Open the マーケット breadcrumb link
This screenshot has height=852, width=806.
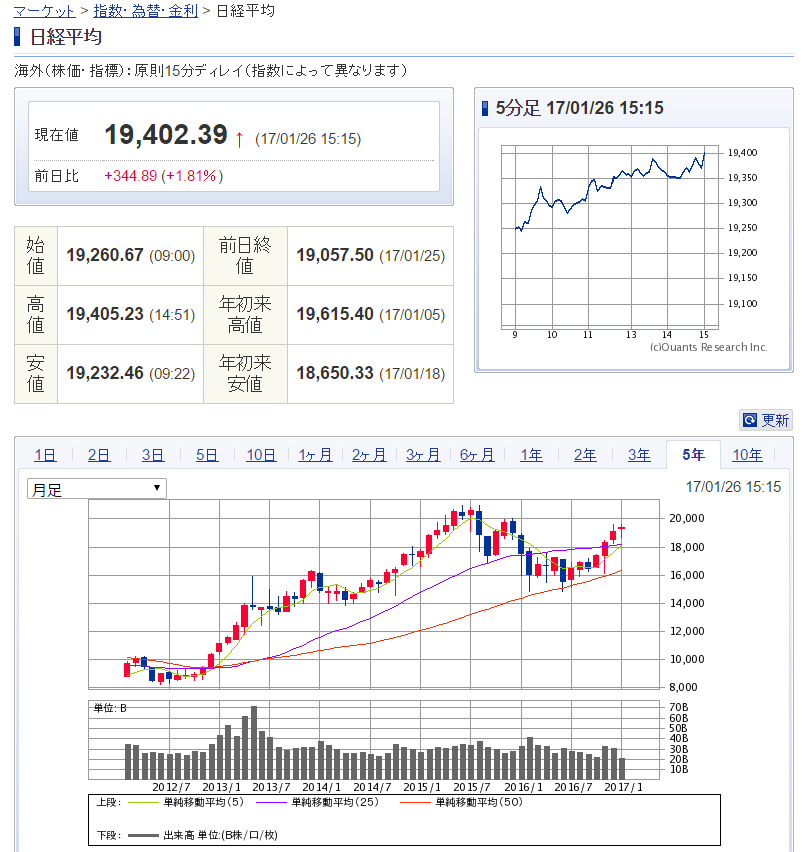(44, 11)
